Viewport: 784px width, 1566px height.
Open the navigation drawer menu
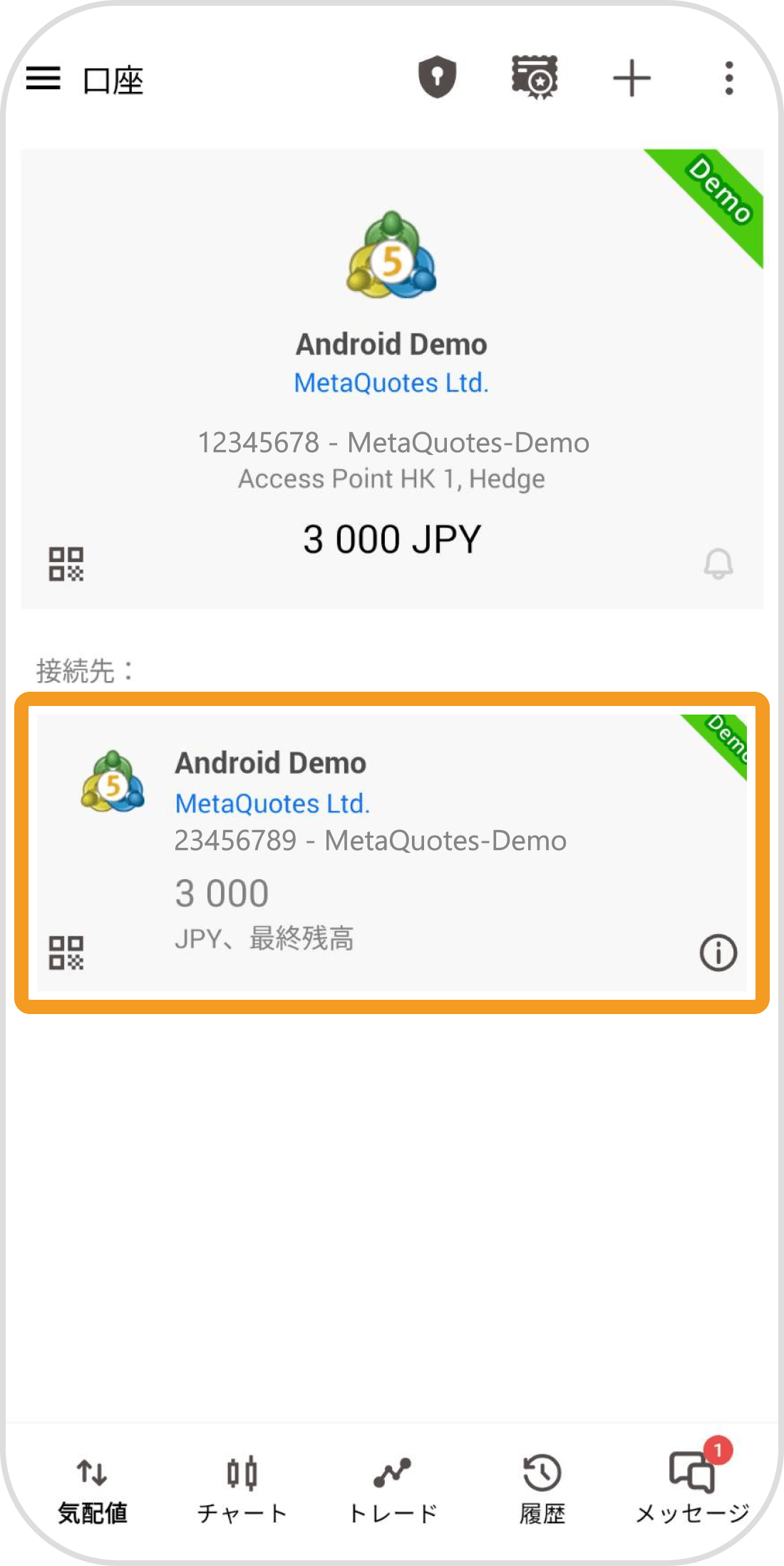tap(44, 80)
